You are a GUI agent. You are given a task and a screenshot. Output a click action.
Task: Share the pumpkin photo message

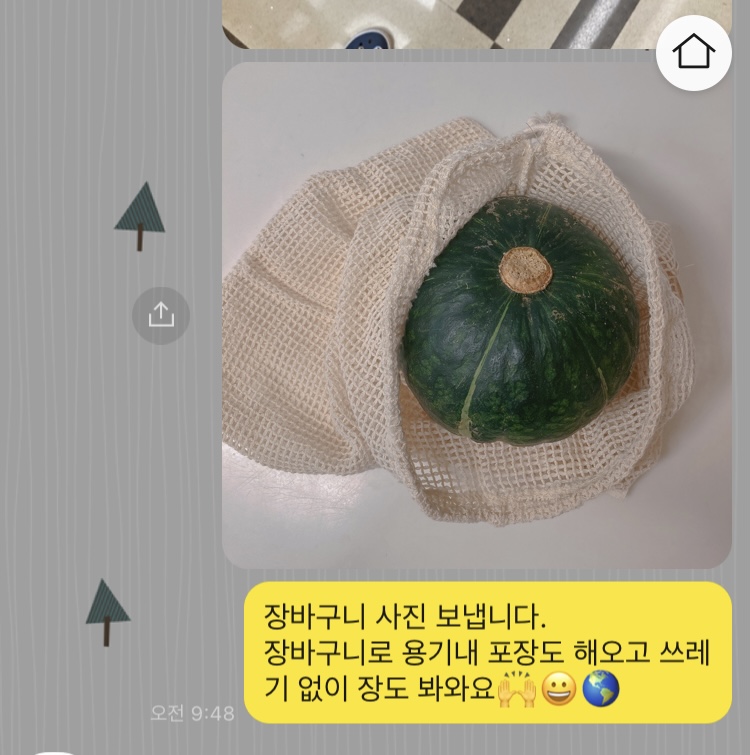tap(161, 315)
